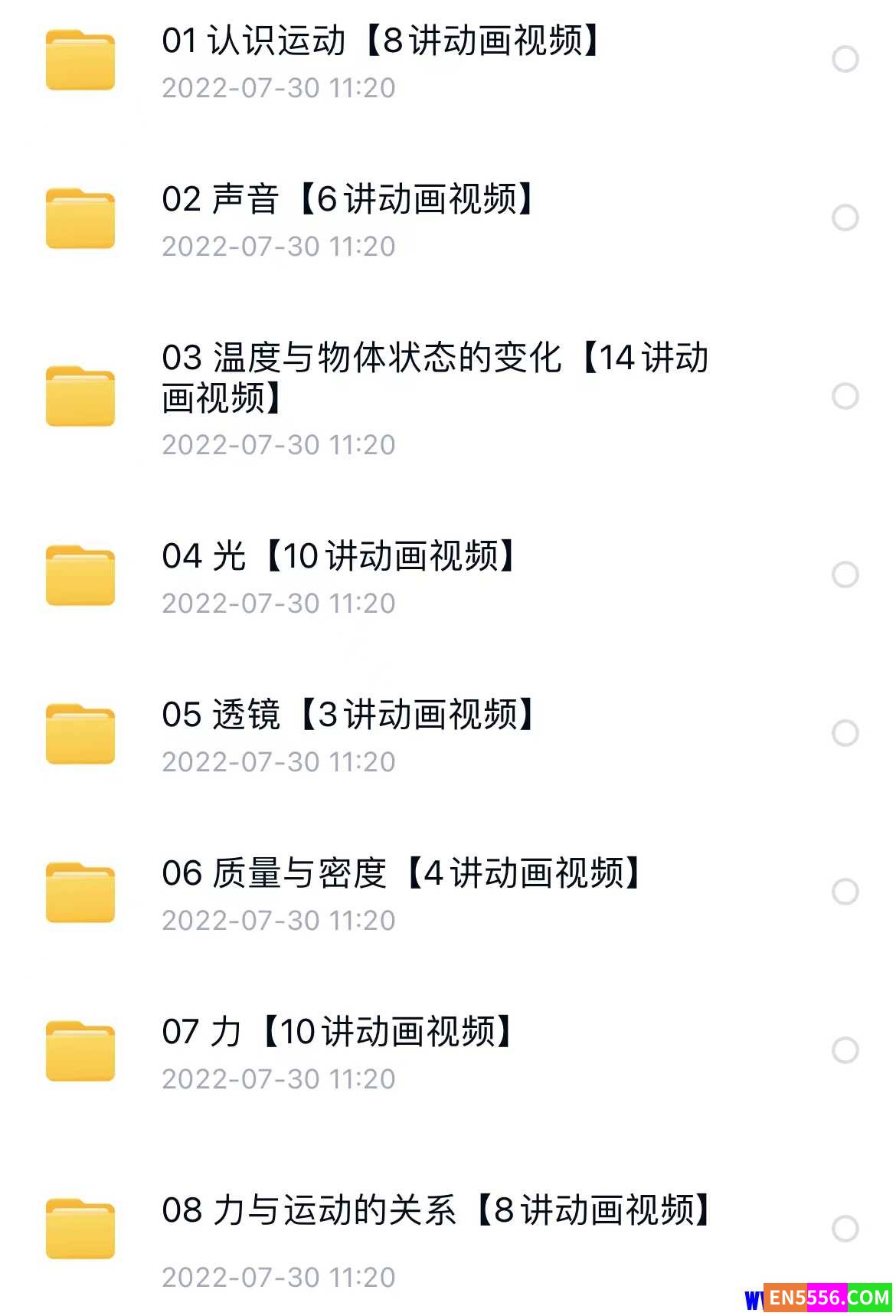Select the 02 声音 folder checkbox
Image resolution: width=896 pixels, height=1316 pixels.
pos(845,218)
